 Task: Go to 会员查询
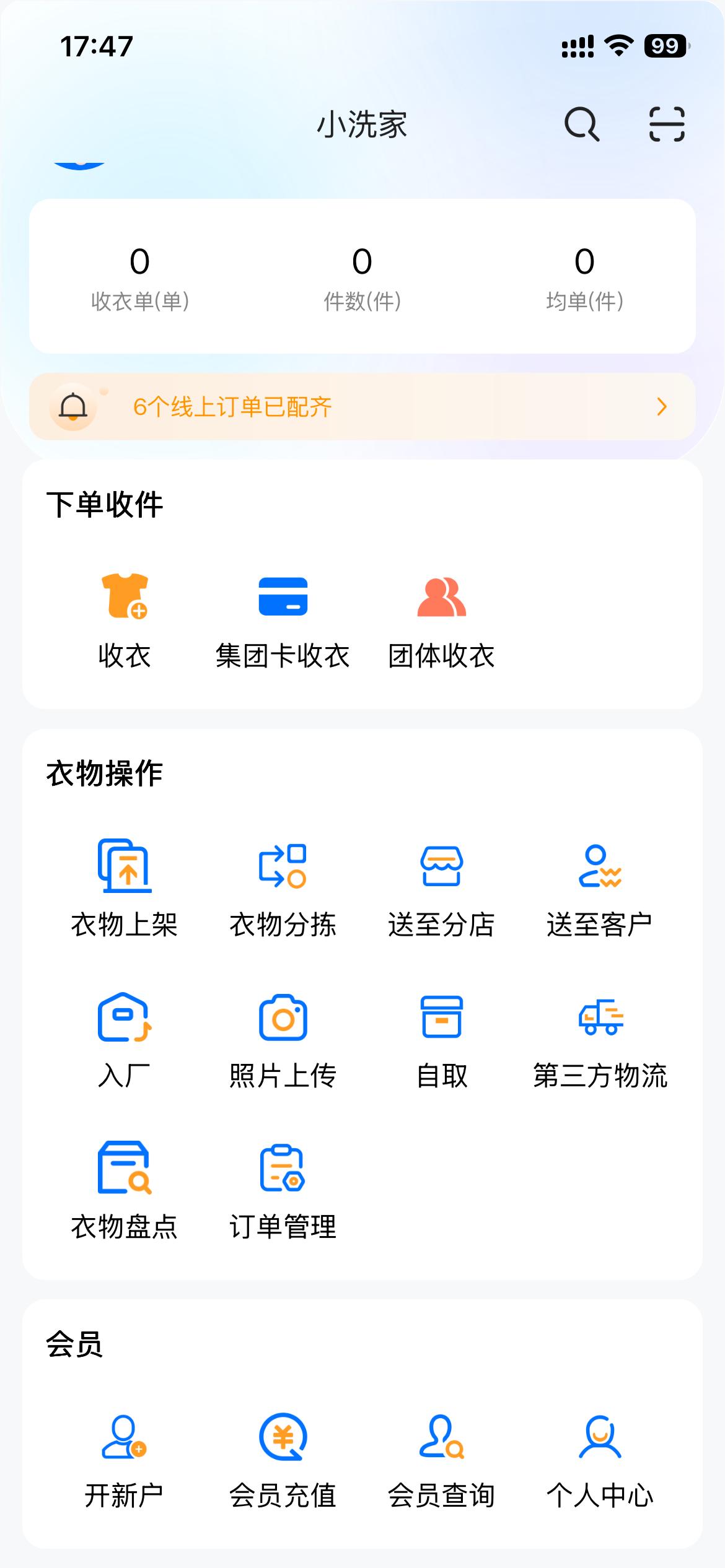point(441,1459)
